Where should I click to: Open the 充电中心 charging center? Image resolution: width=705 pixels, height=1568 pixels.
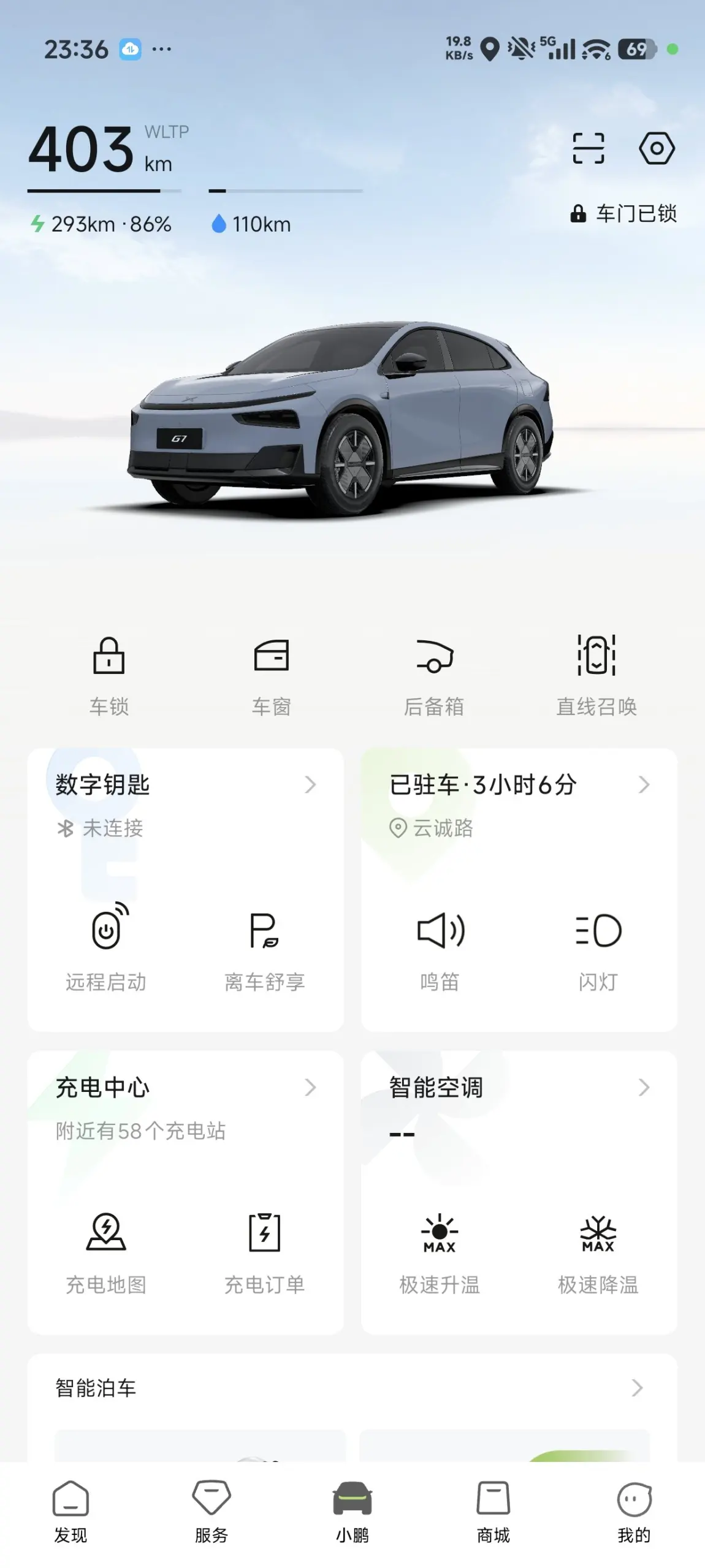coord(184,1088)
